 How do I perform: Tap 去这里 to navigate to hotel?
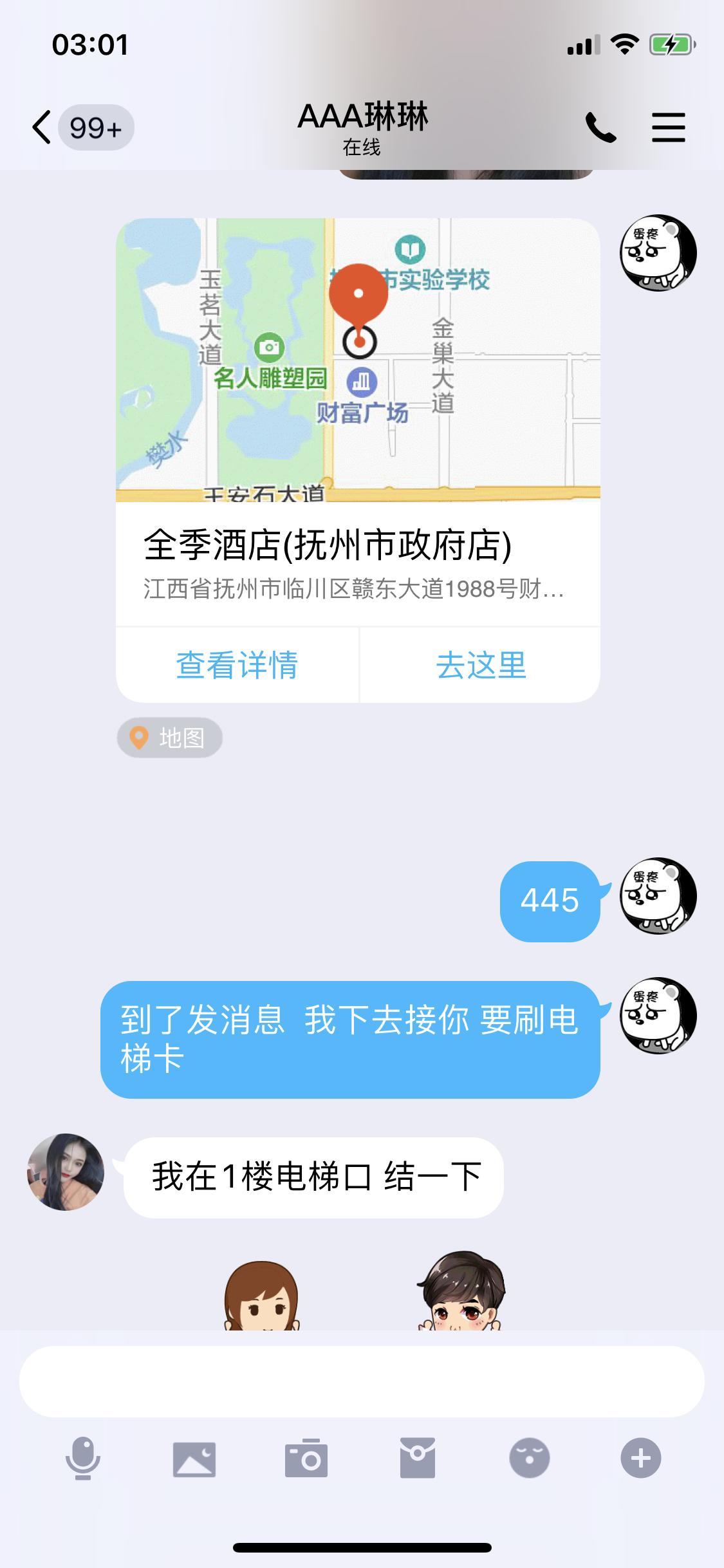pos(481,665)
